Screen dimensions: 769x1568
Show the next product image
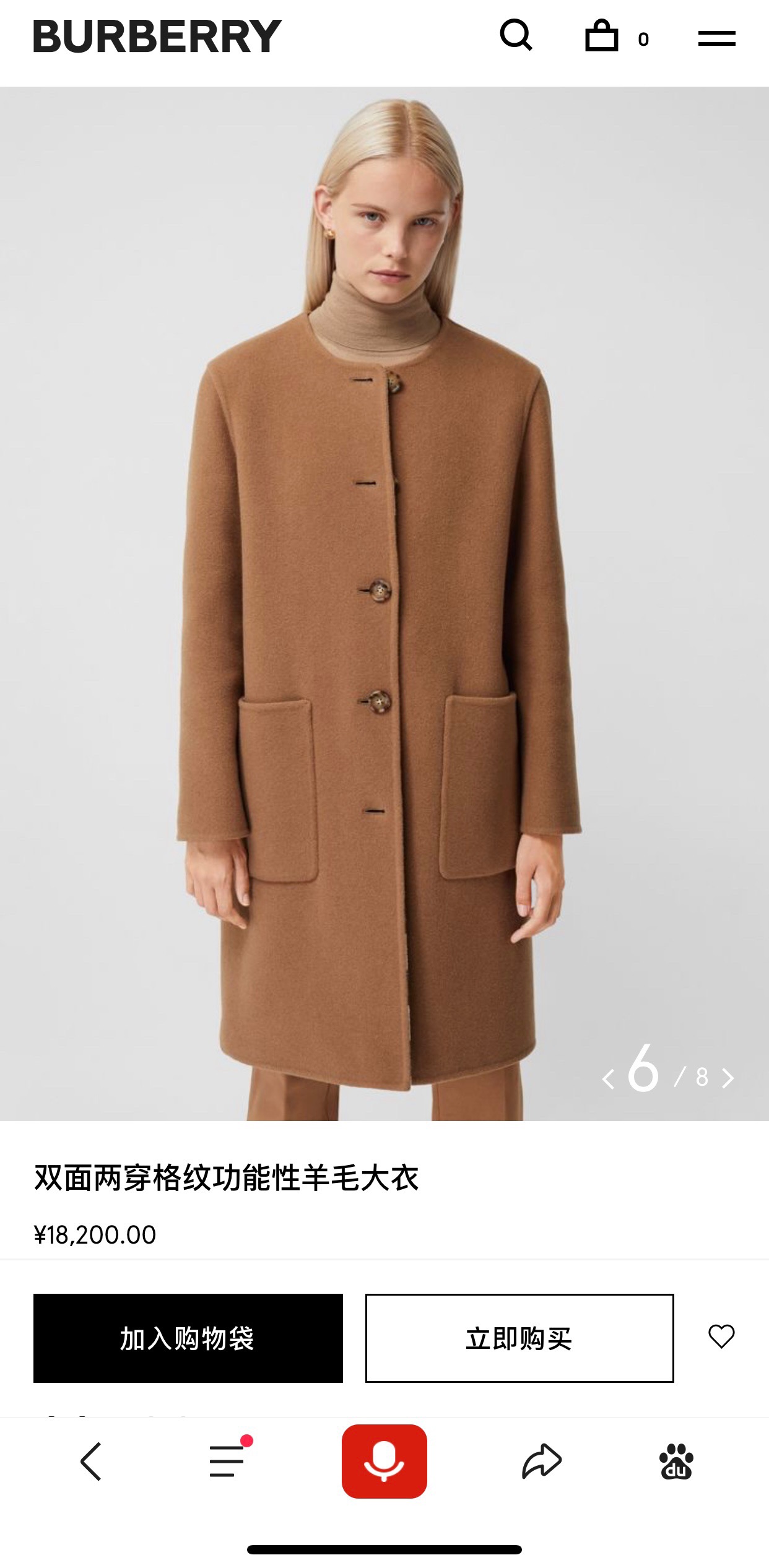coord(729,1079)
